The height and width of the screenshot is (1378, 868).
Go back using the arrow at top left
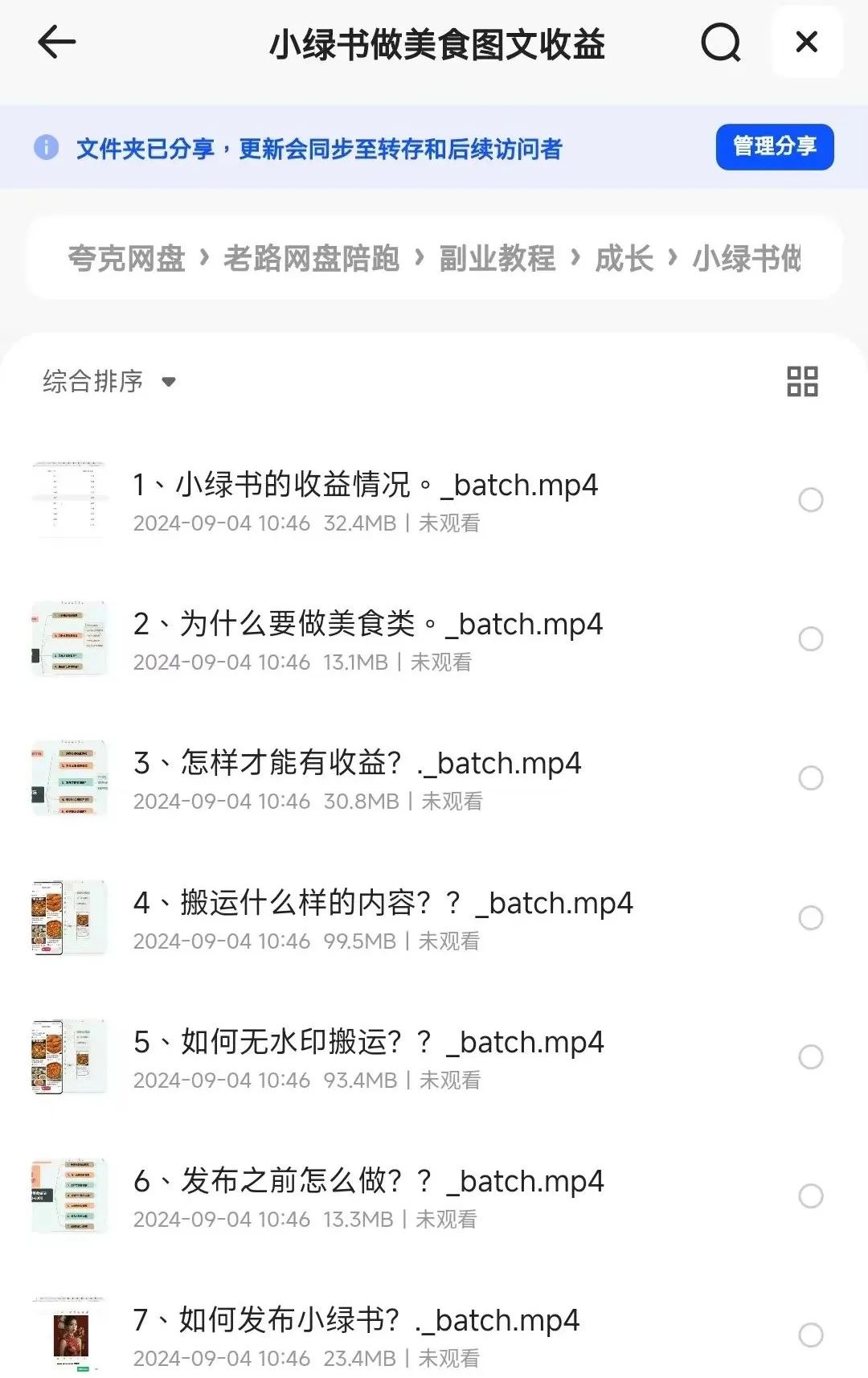click(x=55, y=42)
